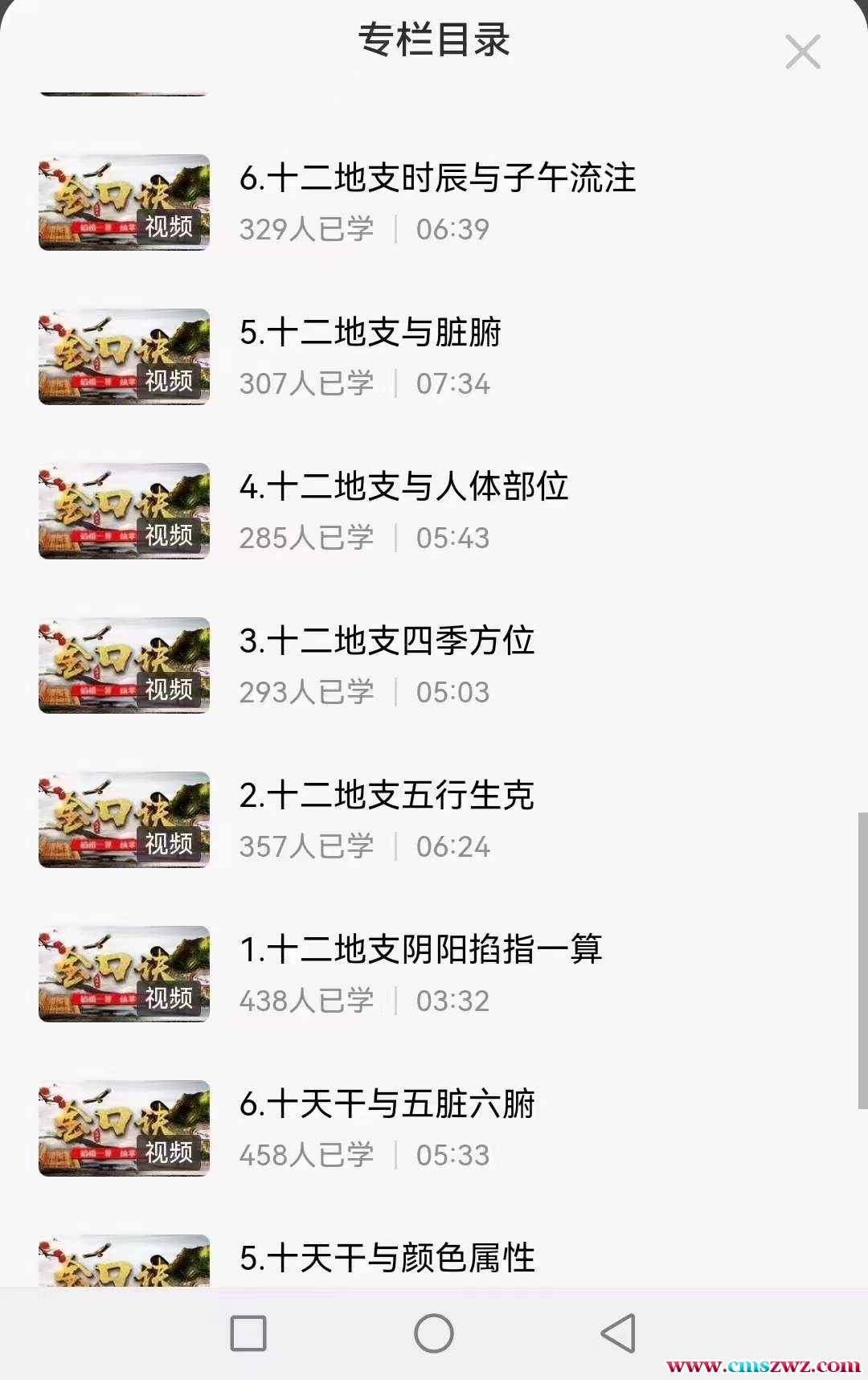Viewport: 868px width, 1380px height.
Task: Go back using the system back button
Action: 618,1333
